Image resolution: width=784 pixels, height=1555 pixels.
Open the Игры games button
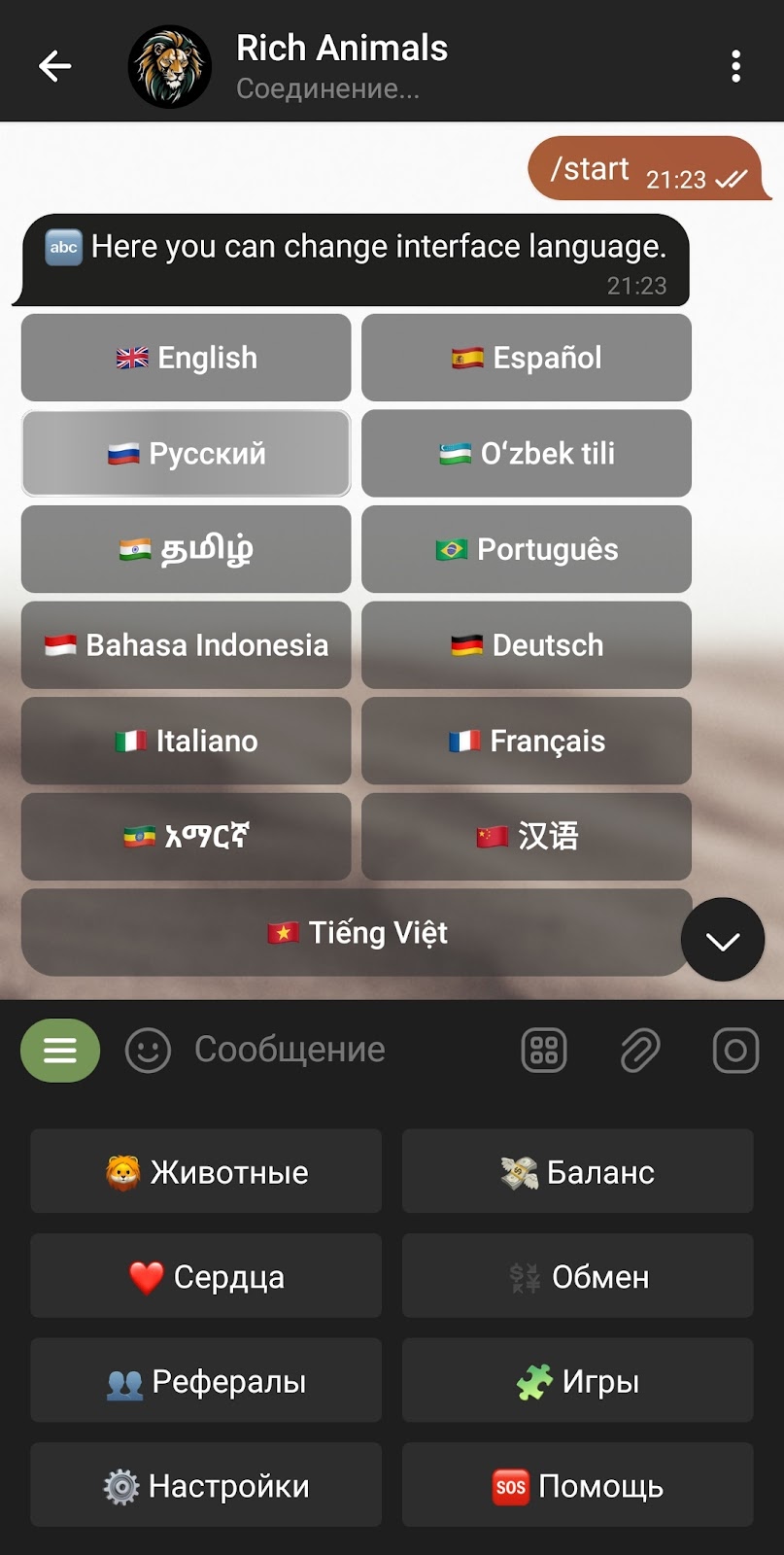click(x=577, y=1381)
